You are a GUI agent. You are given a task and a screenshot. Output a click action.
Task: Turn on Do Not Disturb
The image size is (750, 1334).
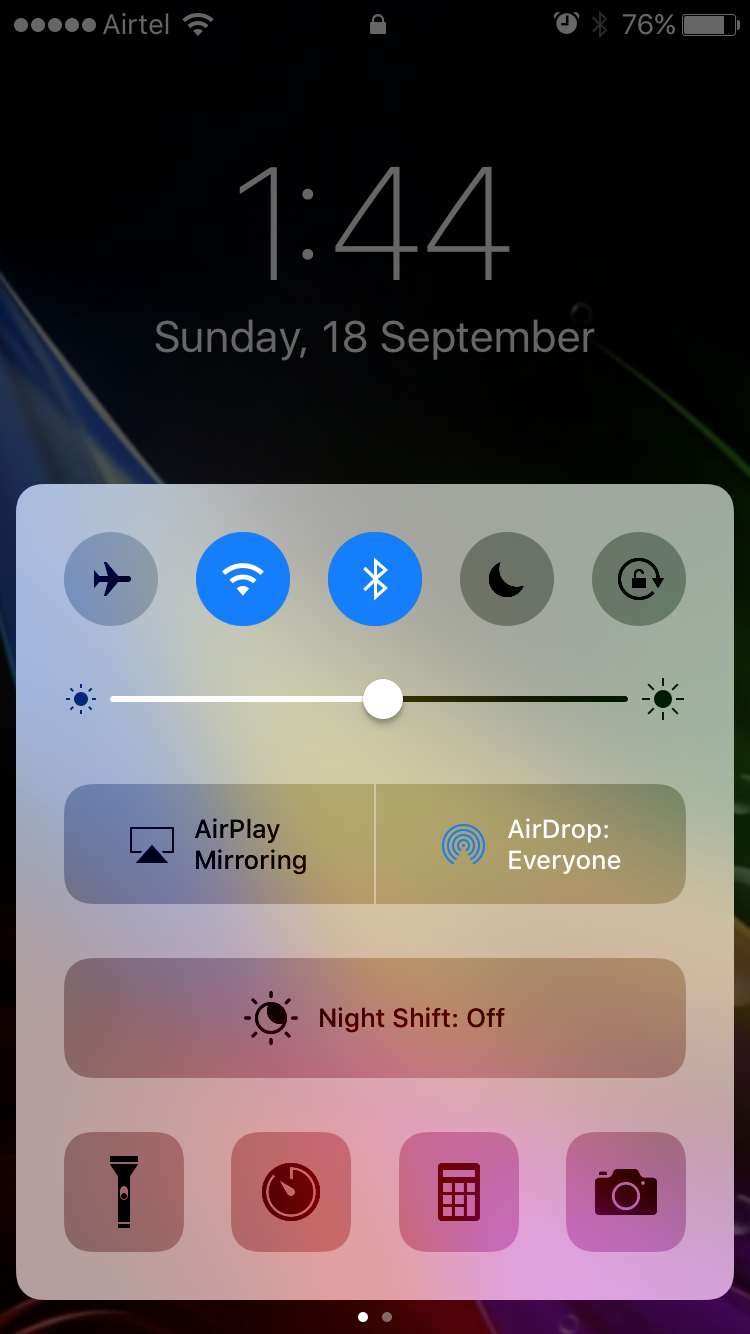[x=507, y=579]
